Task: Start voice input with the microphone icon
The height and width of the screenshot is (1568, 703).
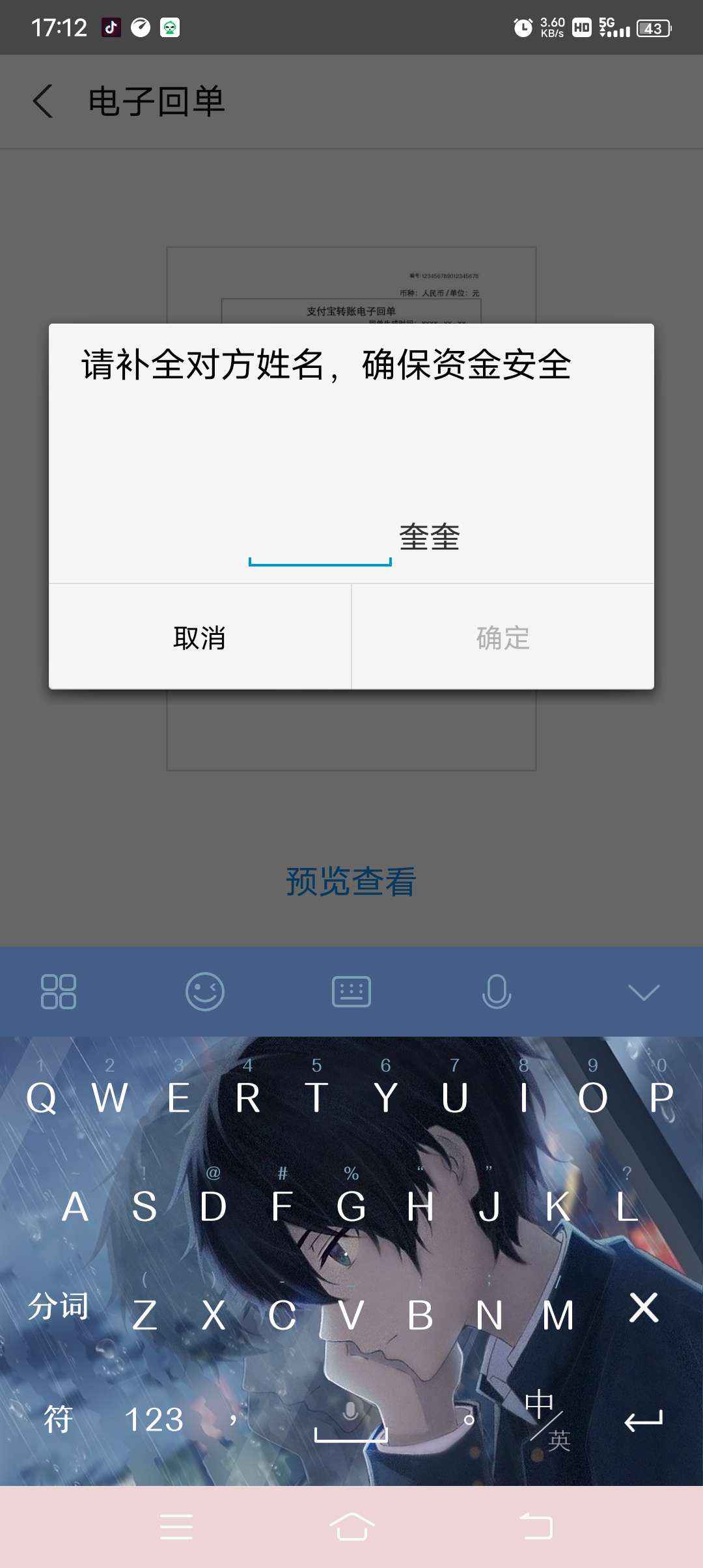Action: [x=497, y=992]
